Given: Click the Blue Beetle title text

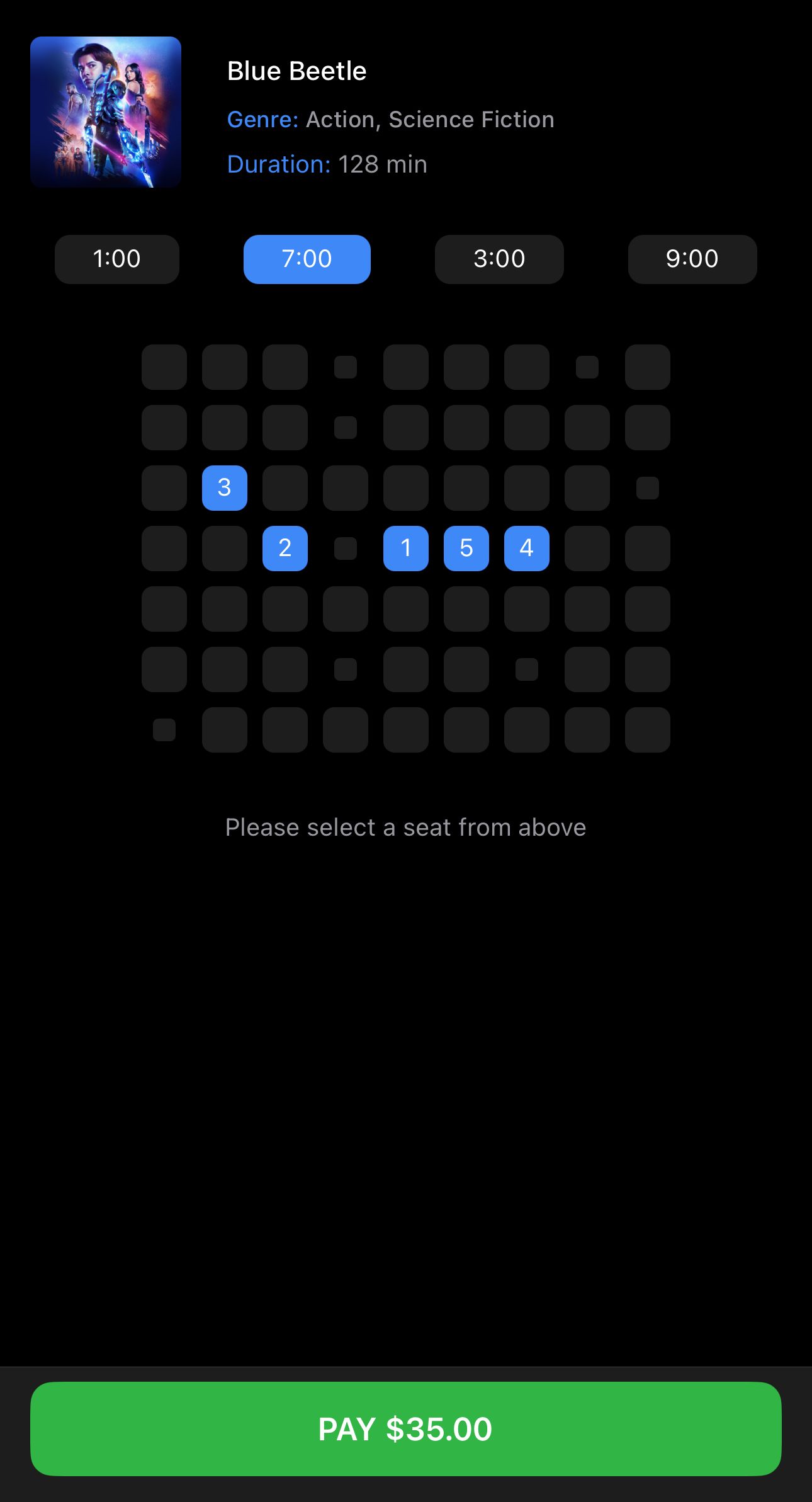Looking at the screenshot, I should [x=296, y=71].
